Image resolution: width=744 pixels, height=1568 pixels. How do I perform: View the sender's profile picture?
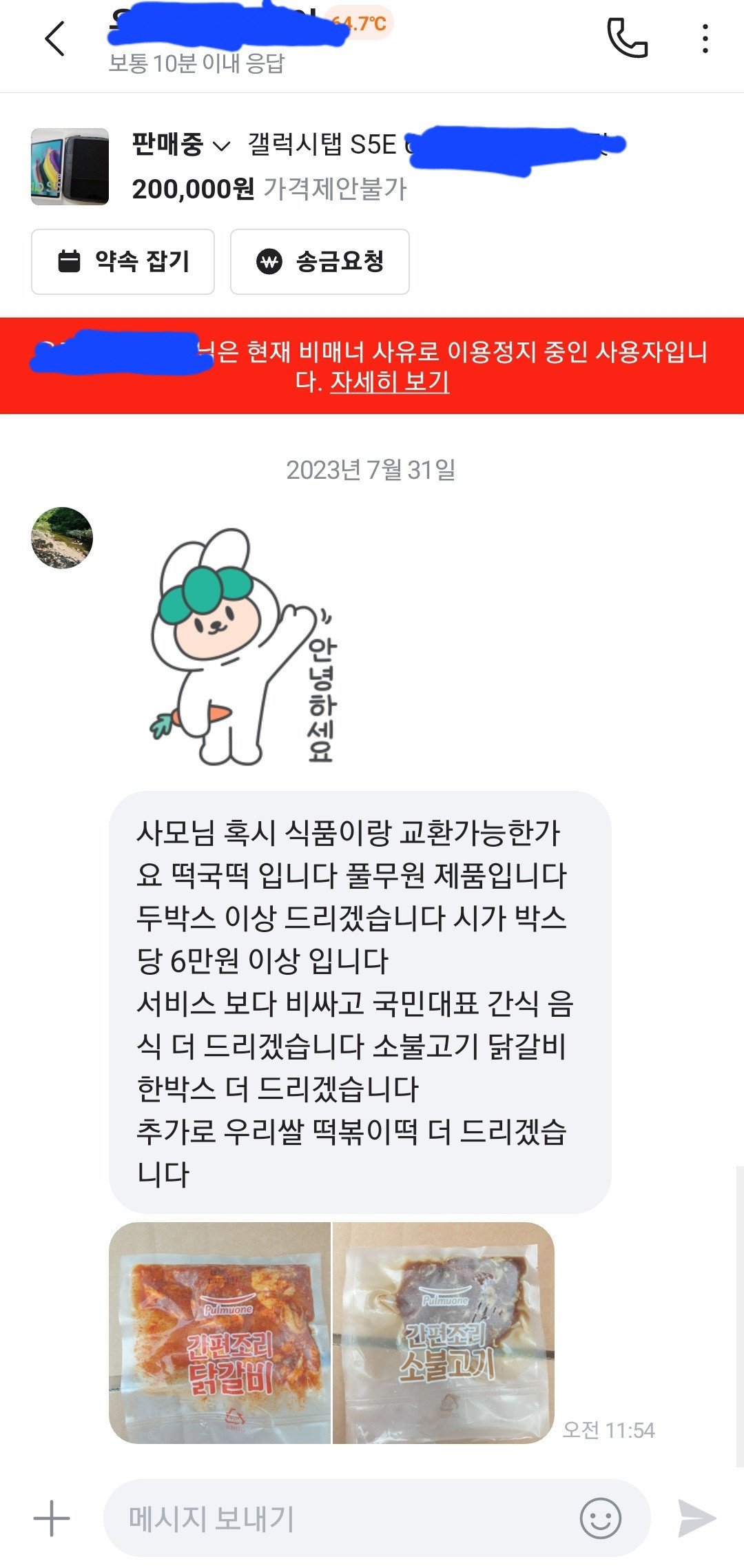click(x=62, y=538)
